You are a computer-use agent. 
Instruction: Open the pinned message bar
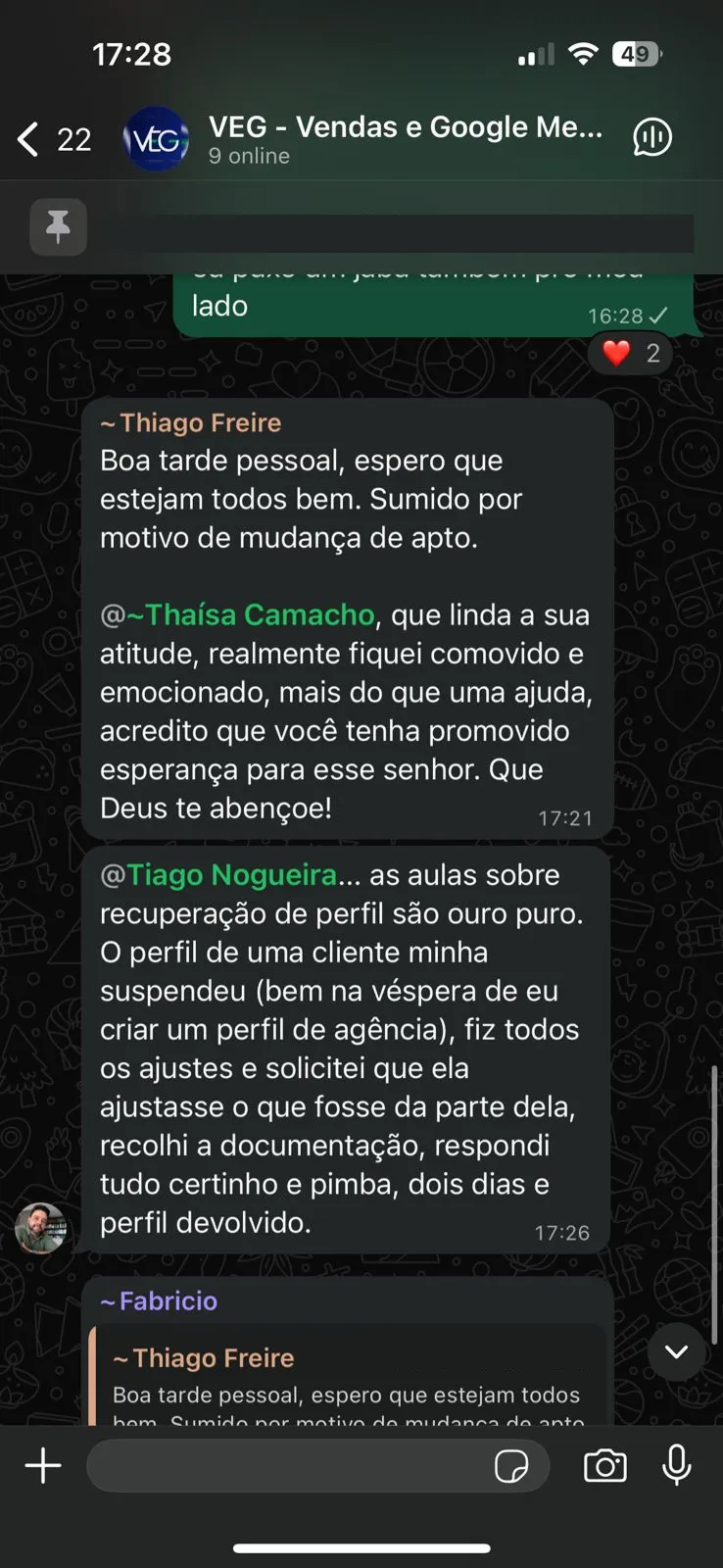click(361, 227)
